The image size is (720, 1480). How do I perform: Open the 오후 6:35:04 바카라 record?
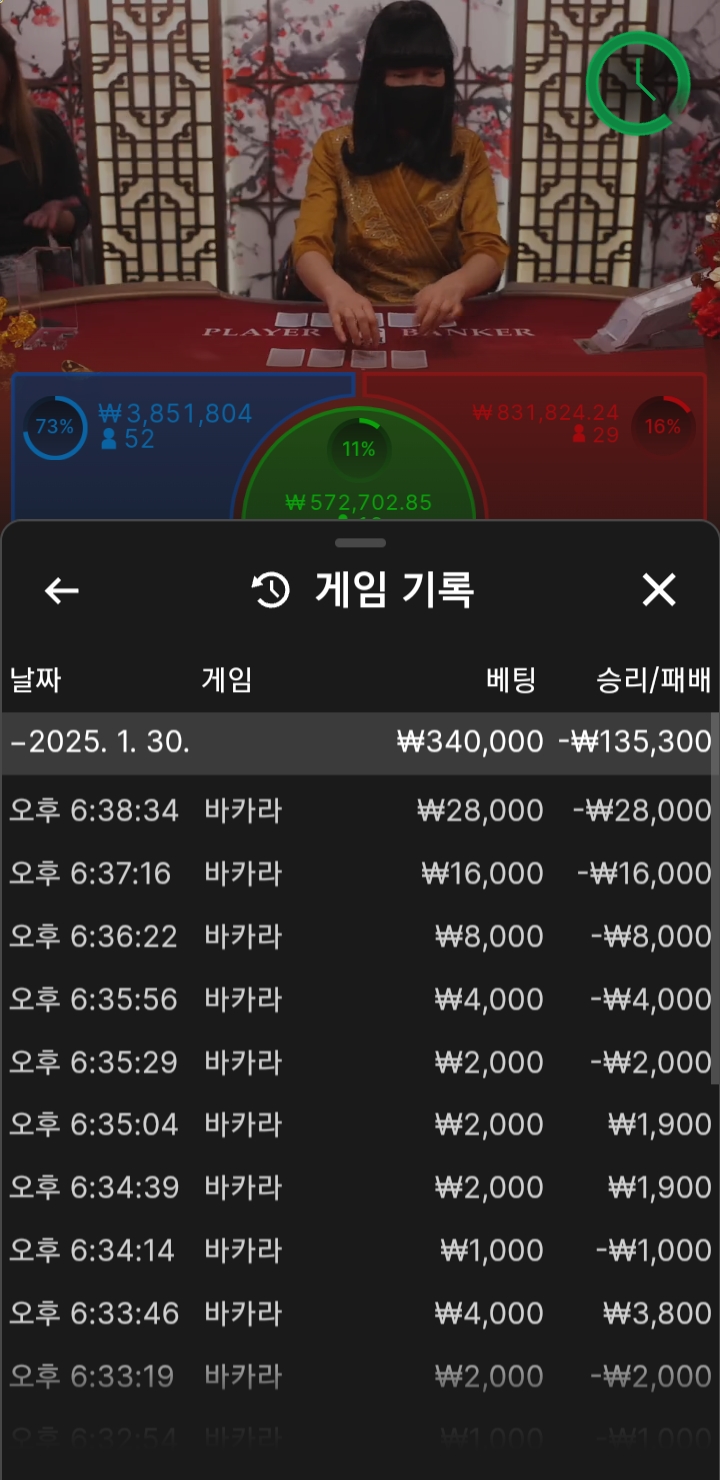coord(360,1125)
